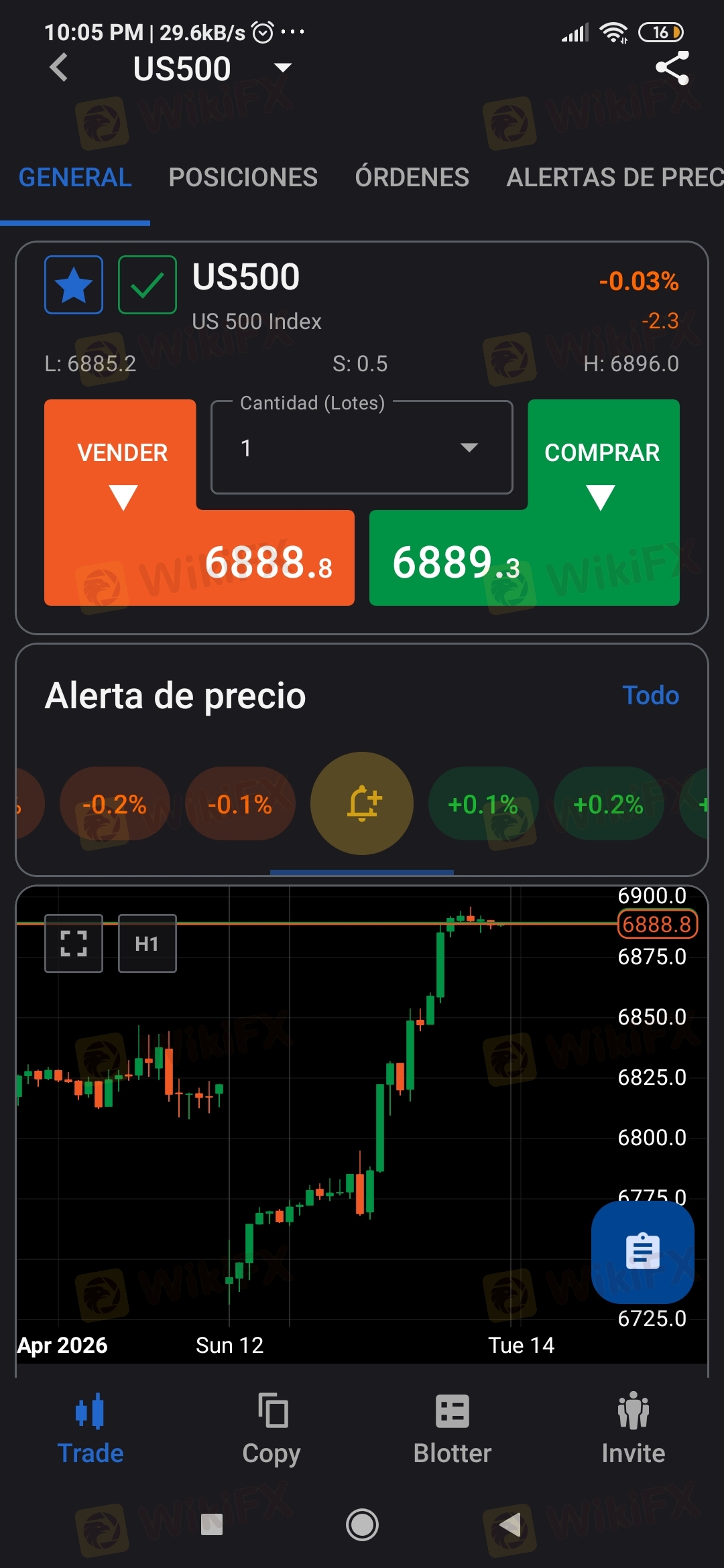Open the ALERTAS DE PRECIO tab
724x1568 pixels.
coord(615,178)
